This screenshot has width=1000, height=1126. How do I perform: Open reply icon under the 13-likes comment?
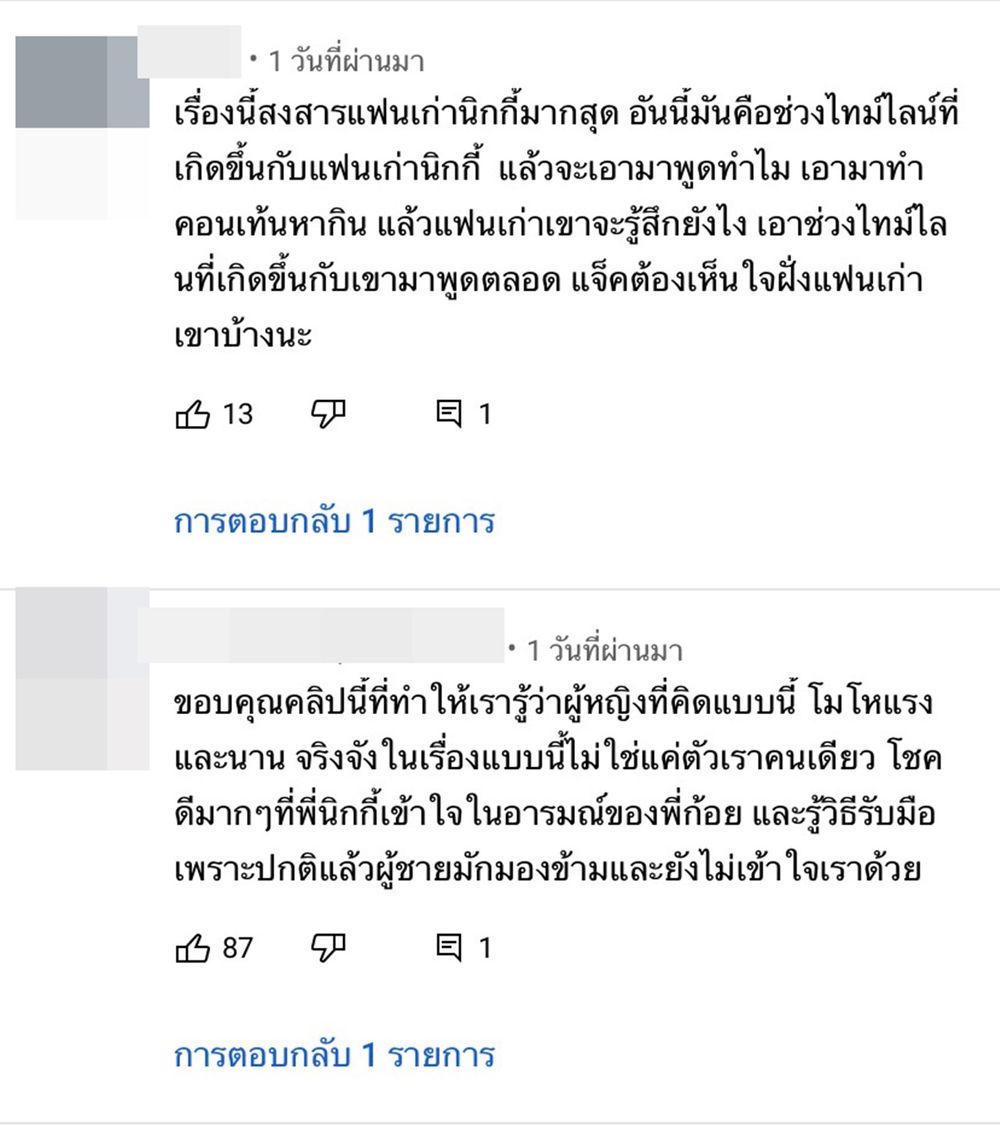point(449,413)
